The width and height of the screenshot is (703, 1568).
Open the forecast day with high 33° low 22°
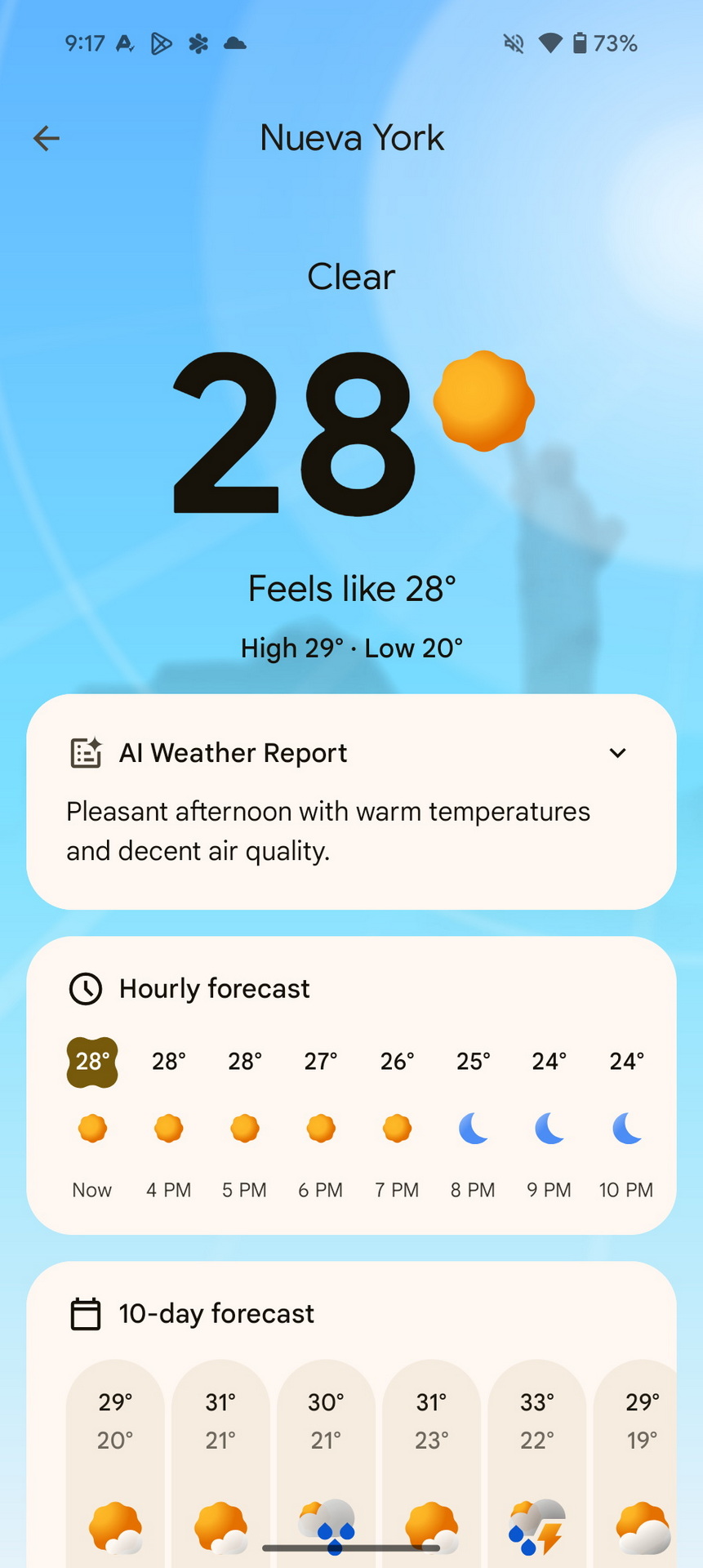click(x=537, y=1463)
